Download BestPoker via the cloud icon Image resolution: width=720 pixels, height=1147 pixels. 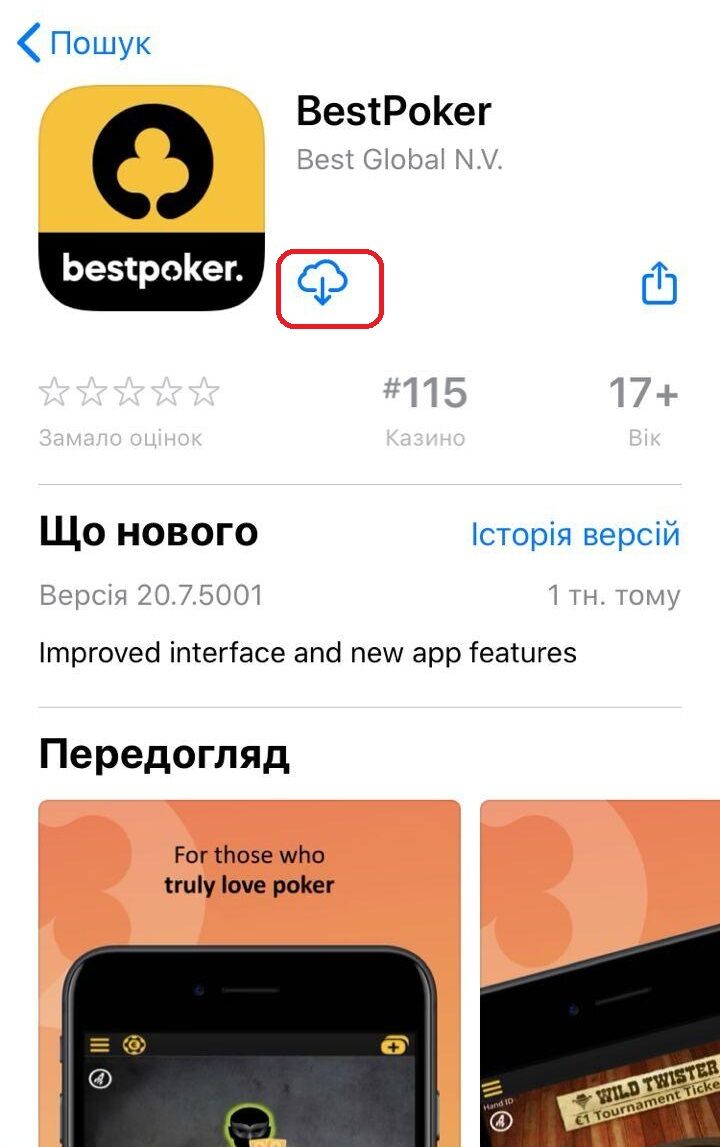(x=322, y=286)
